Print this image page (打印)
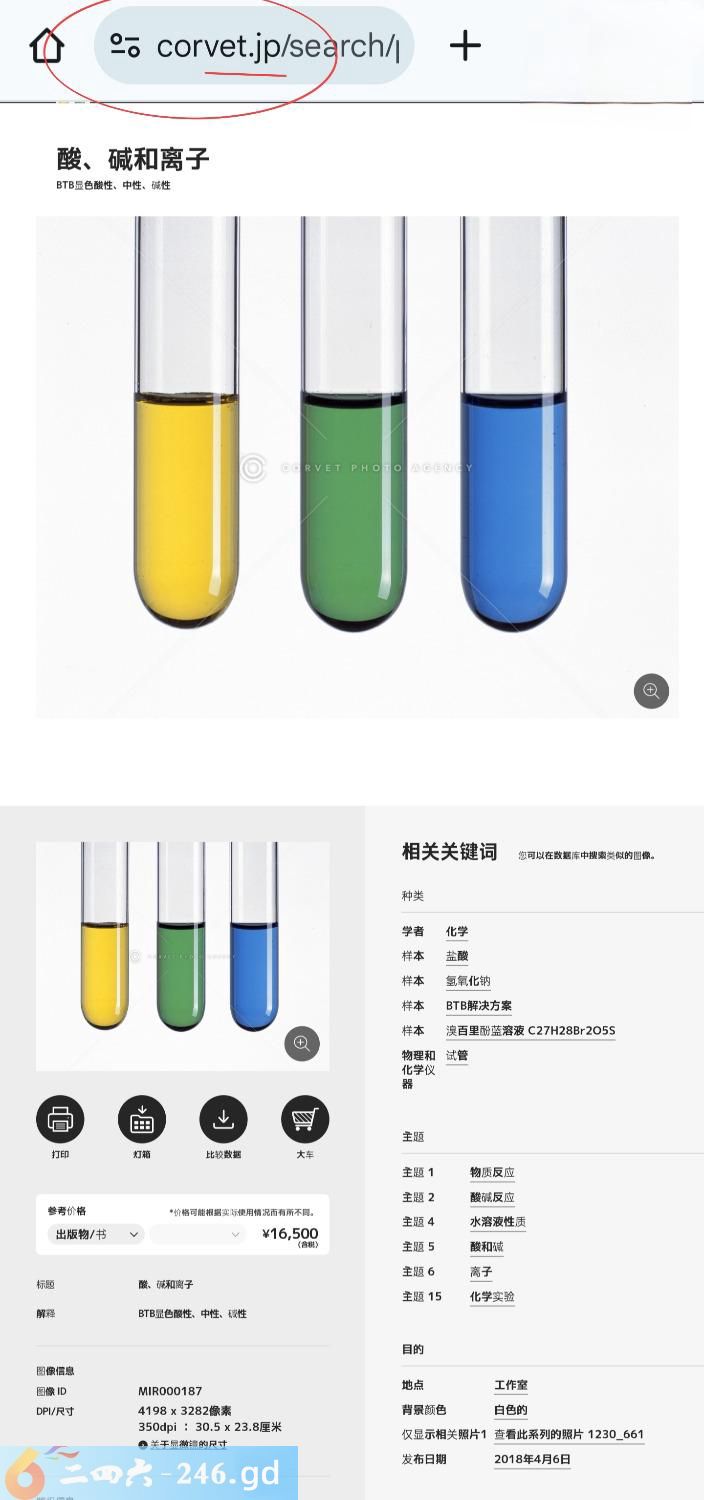This screenshot has height=1500, width=704. click(60, 1120)
